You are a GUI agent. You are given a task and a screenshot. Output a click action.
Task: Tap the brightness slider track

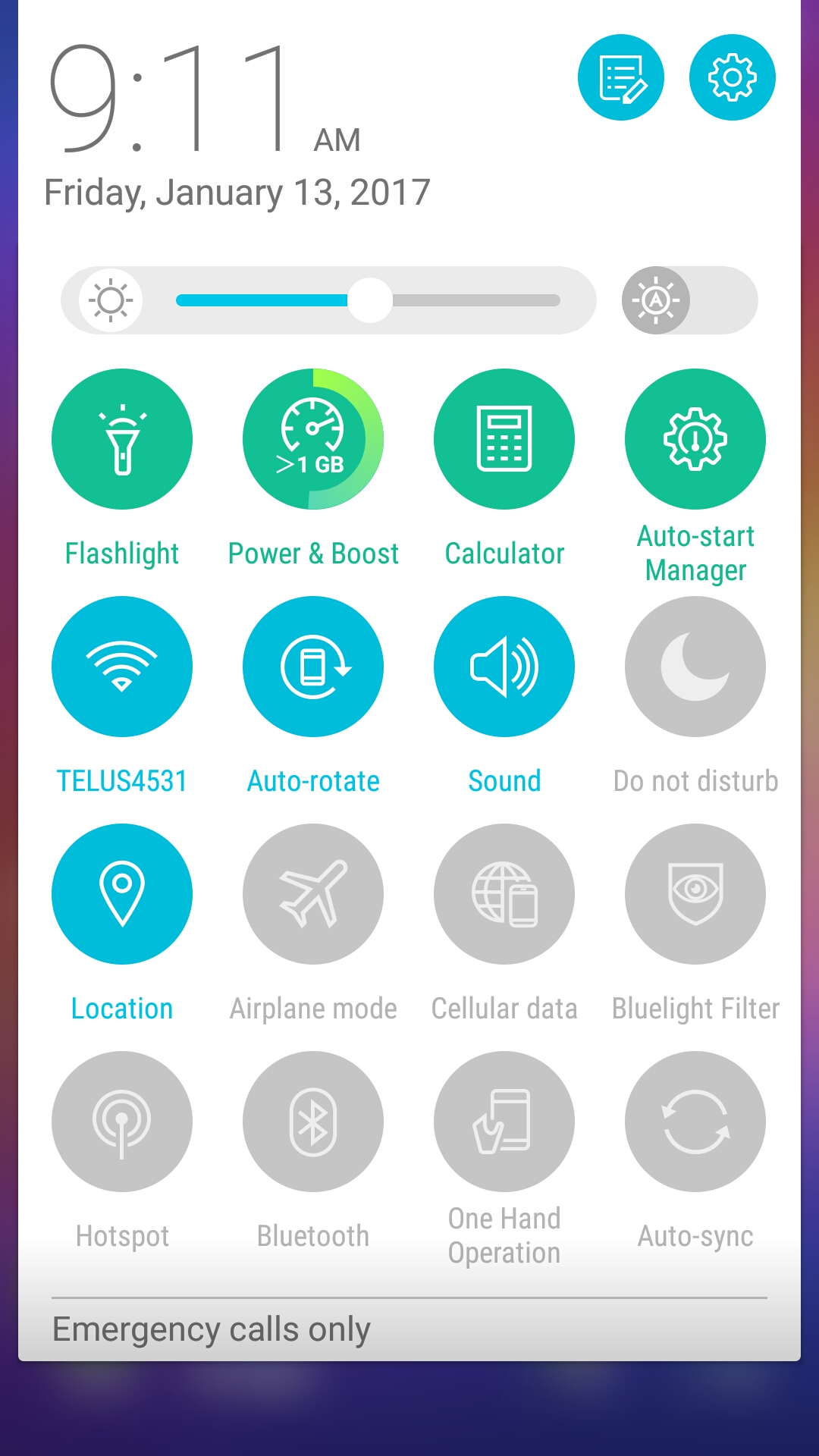(x=368, y=300)
